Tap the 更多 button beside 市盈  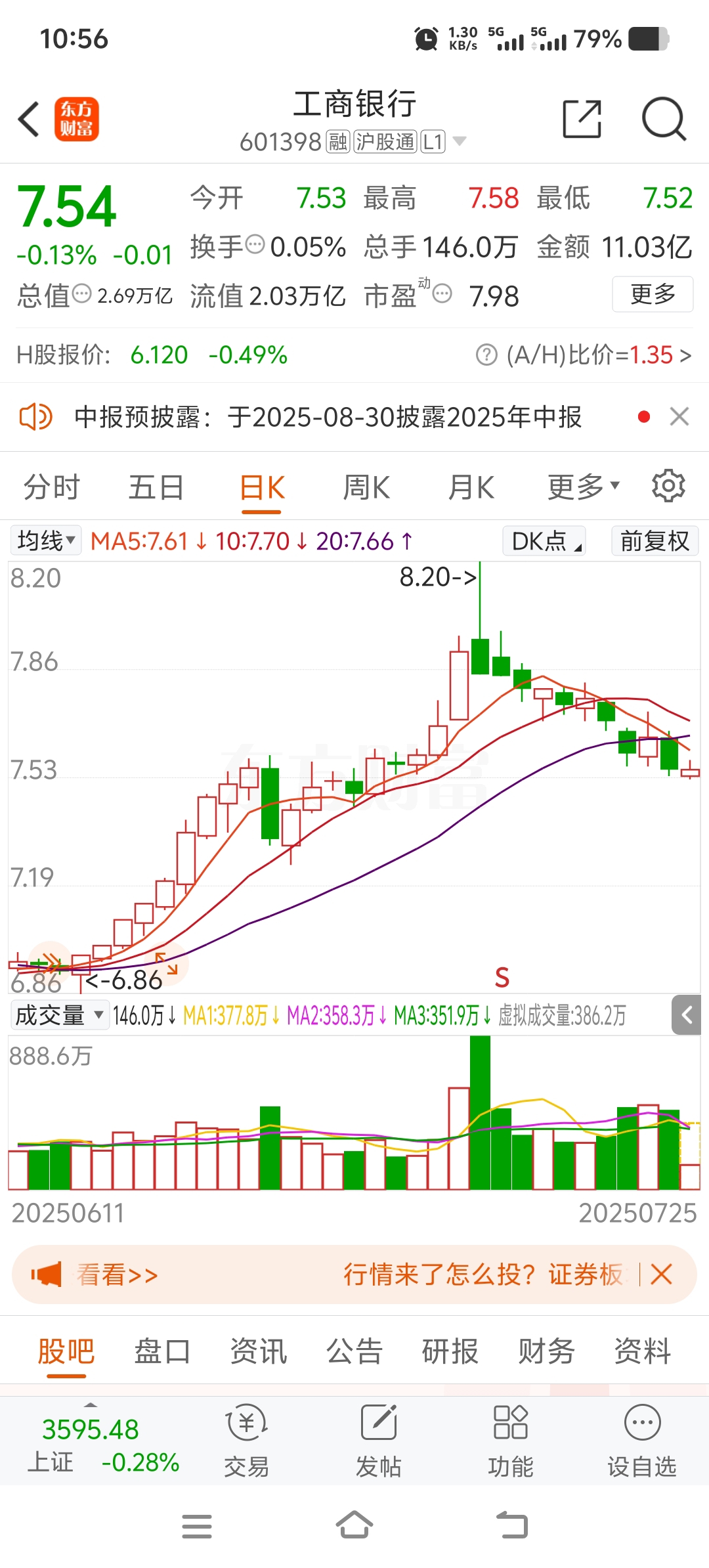(x=653, y=294)
